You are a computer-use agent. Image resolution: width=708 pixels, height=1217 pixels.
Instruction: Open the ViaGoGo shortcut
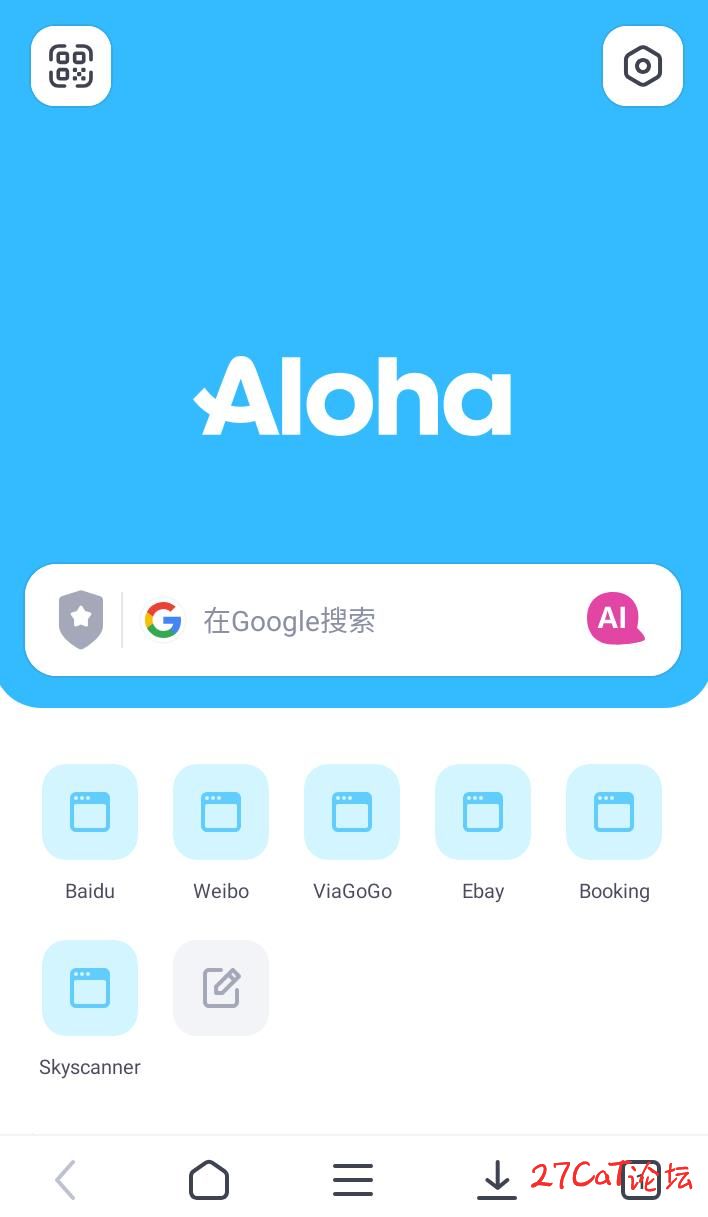pyautogui.click(x=352, y=812)
